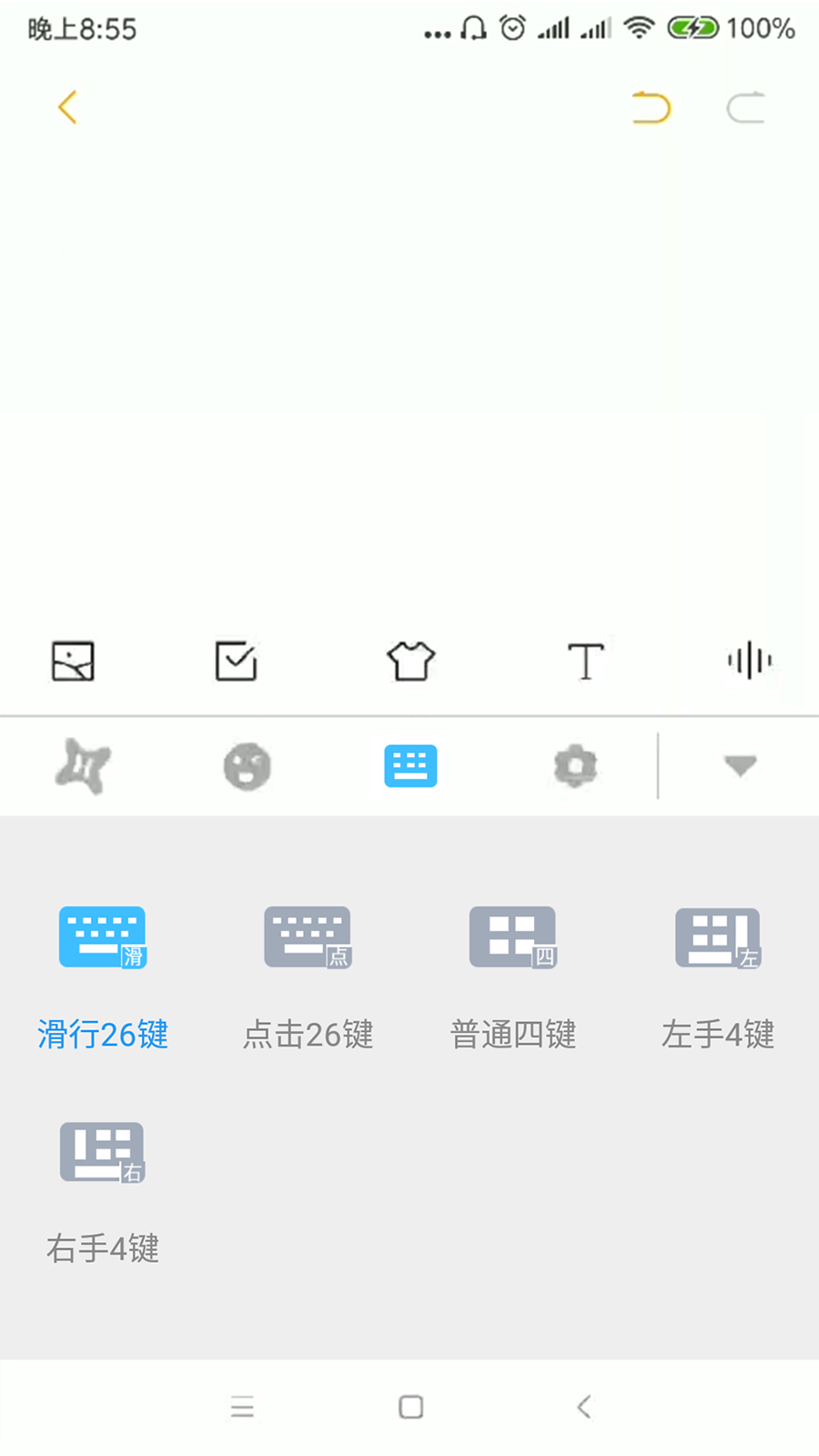
Task: Select the checklist tool
Action: coord(237,662)
